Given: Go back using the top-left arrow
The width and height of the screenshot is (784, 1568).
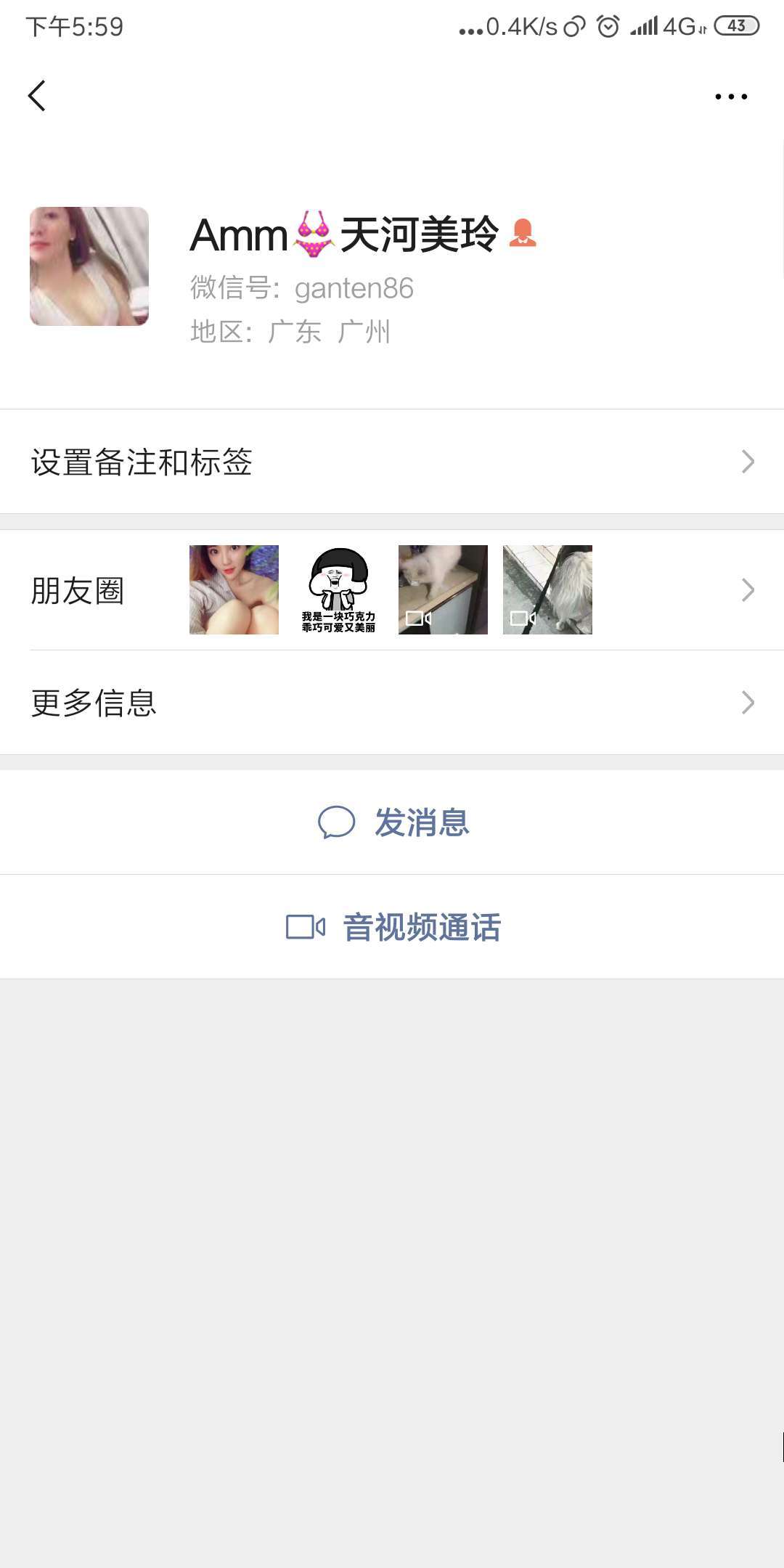Looking at the screenshot, I should point(37,96).
